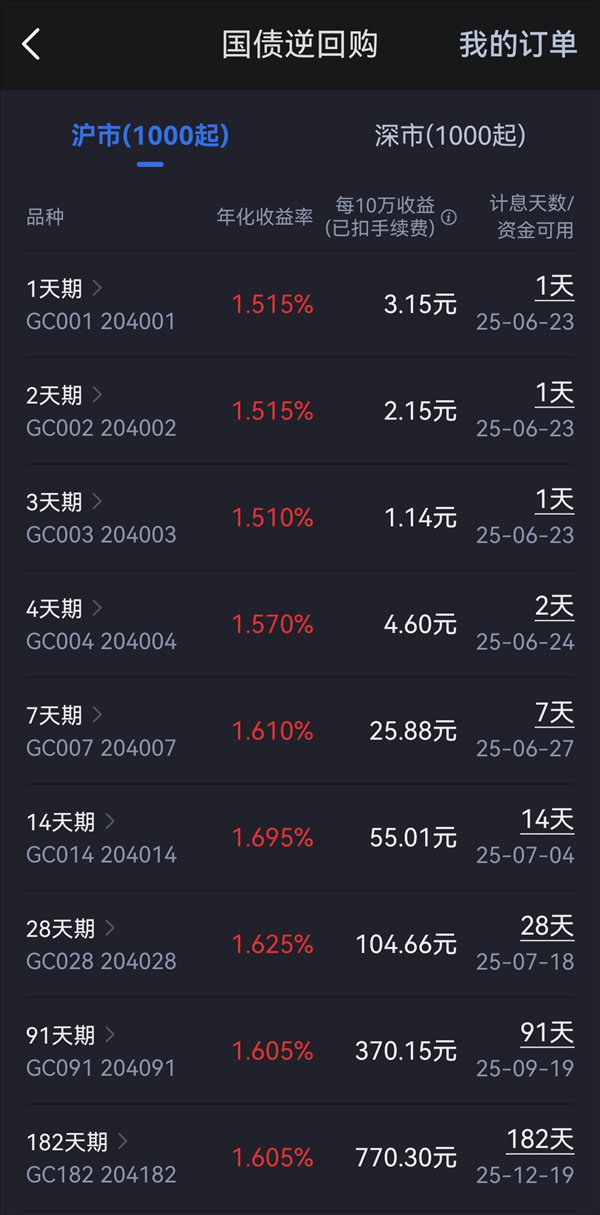Choose the 7天期 GC007 product
The height and width of the screenshot is (1215, 600).
300,731
